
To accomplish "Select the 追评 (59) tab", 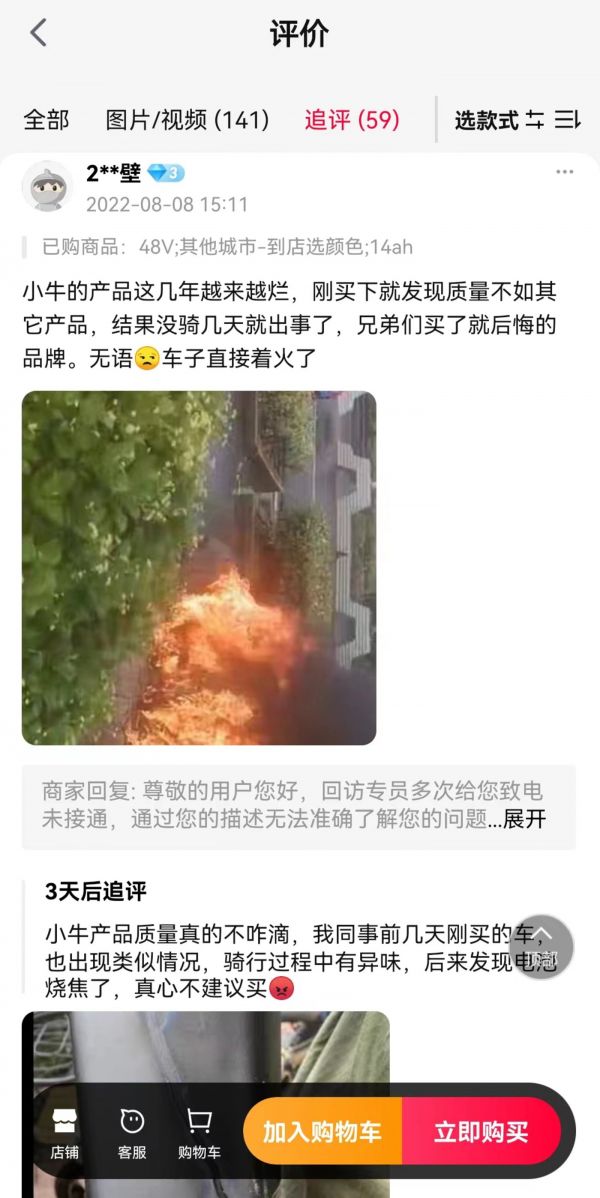I will pyautogui.click(x=351, y=120).
